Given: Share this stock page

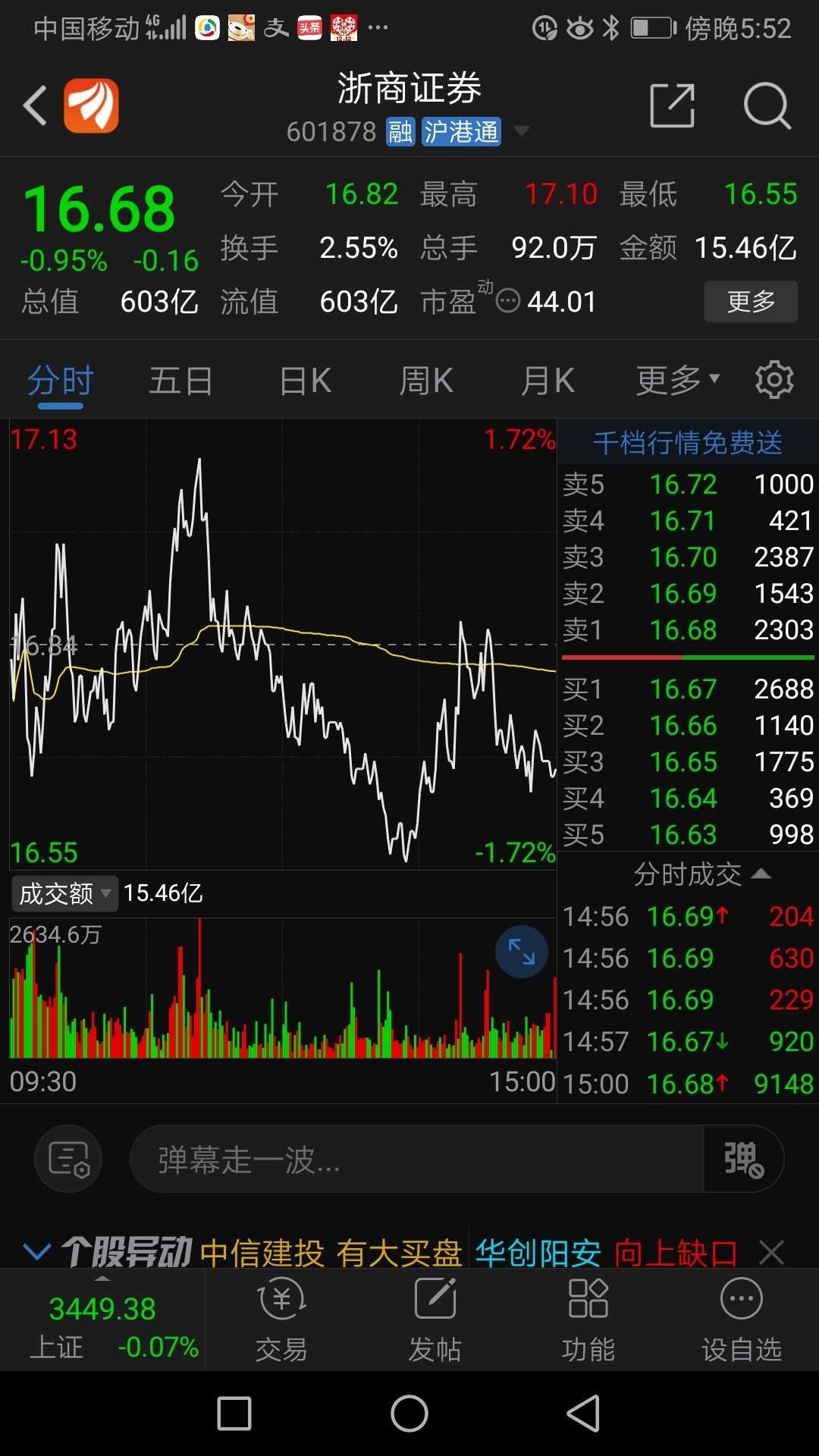Looking at the screenshot, I should [x=672, y=105].
